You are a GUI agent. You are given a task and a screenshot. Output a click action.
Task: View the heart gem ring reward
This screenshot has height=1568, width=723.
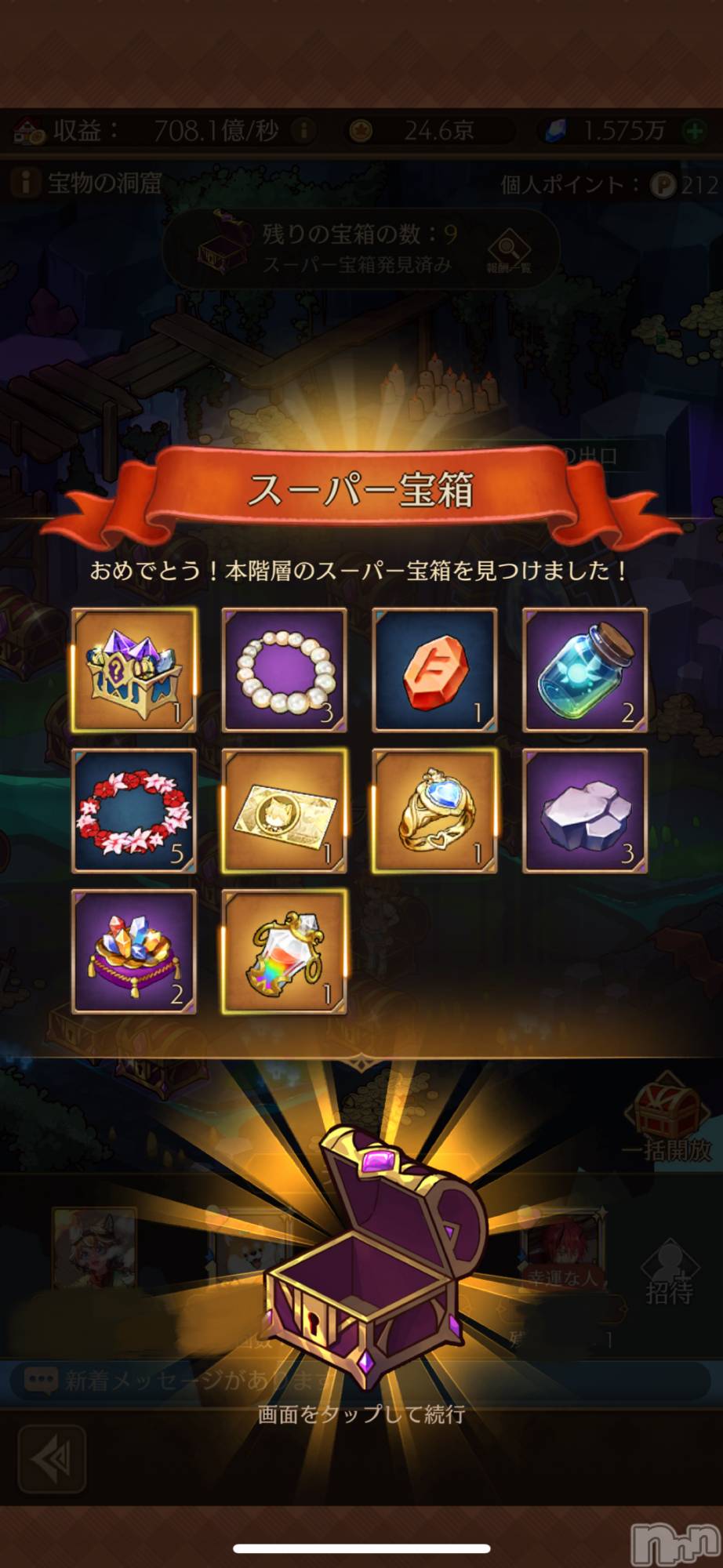[435, 811]
